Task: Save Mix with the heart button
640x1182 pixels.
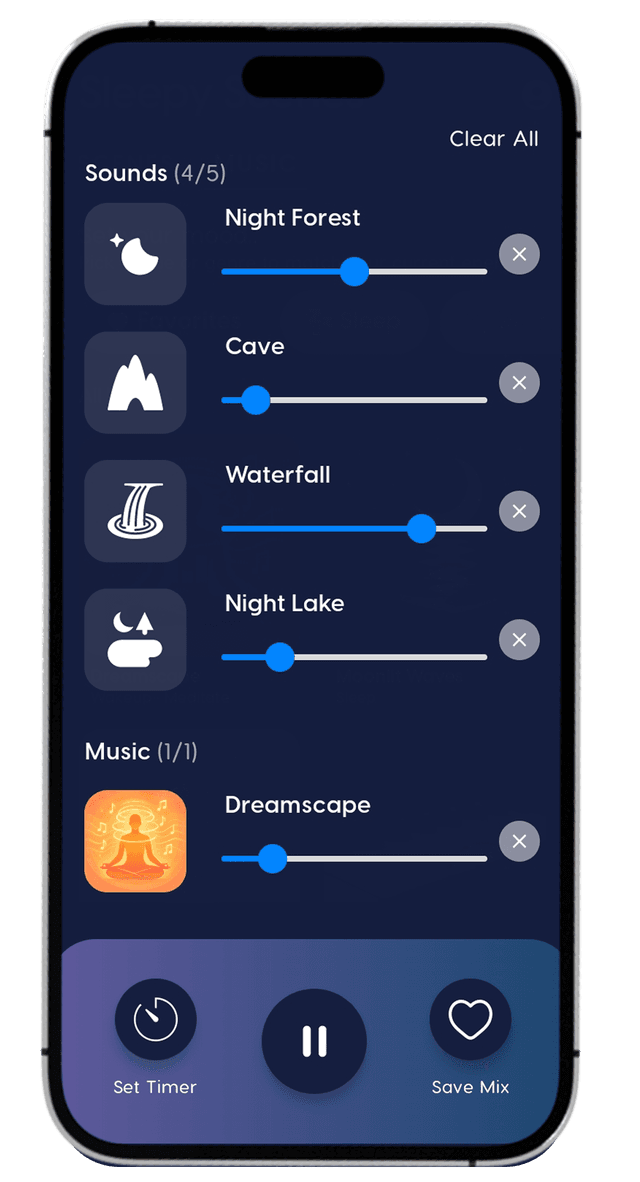Action: click(470, 1020)
